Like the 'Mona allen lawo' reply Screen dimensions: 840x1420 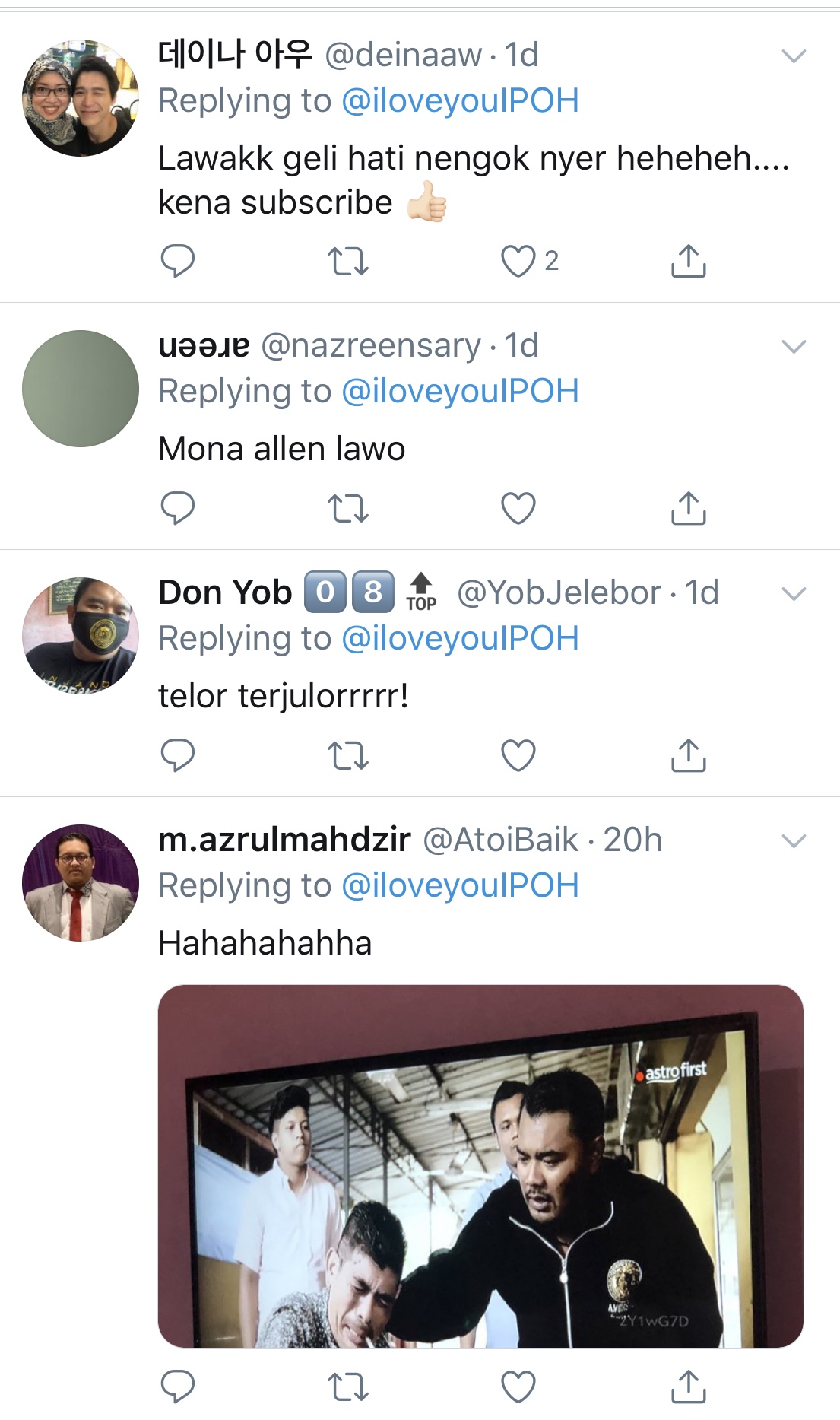pyautogui.click(x=518, y=508)
